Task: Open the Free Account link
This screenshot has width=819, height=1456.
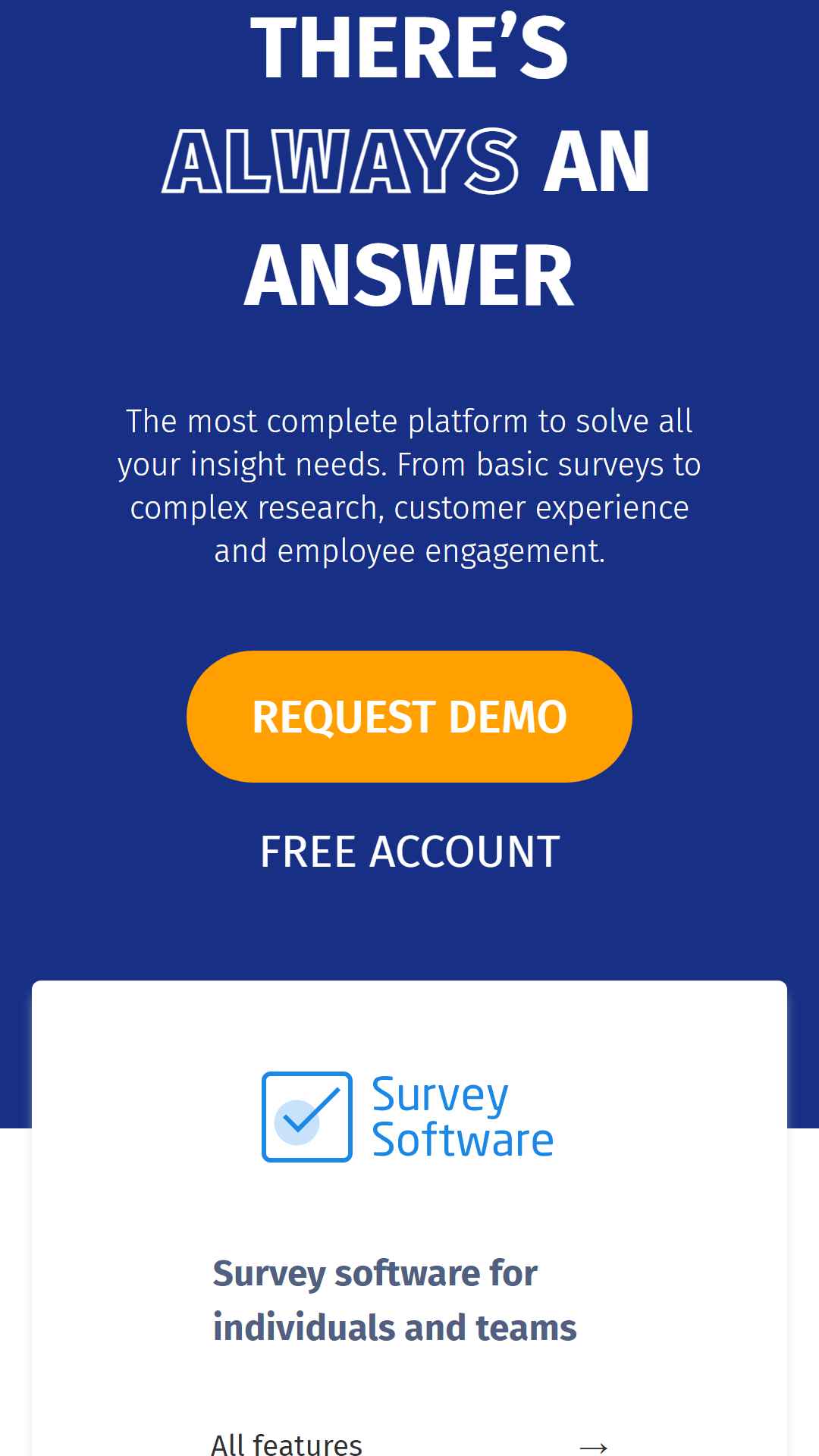Action: 409,852
